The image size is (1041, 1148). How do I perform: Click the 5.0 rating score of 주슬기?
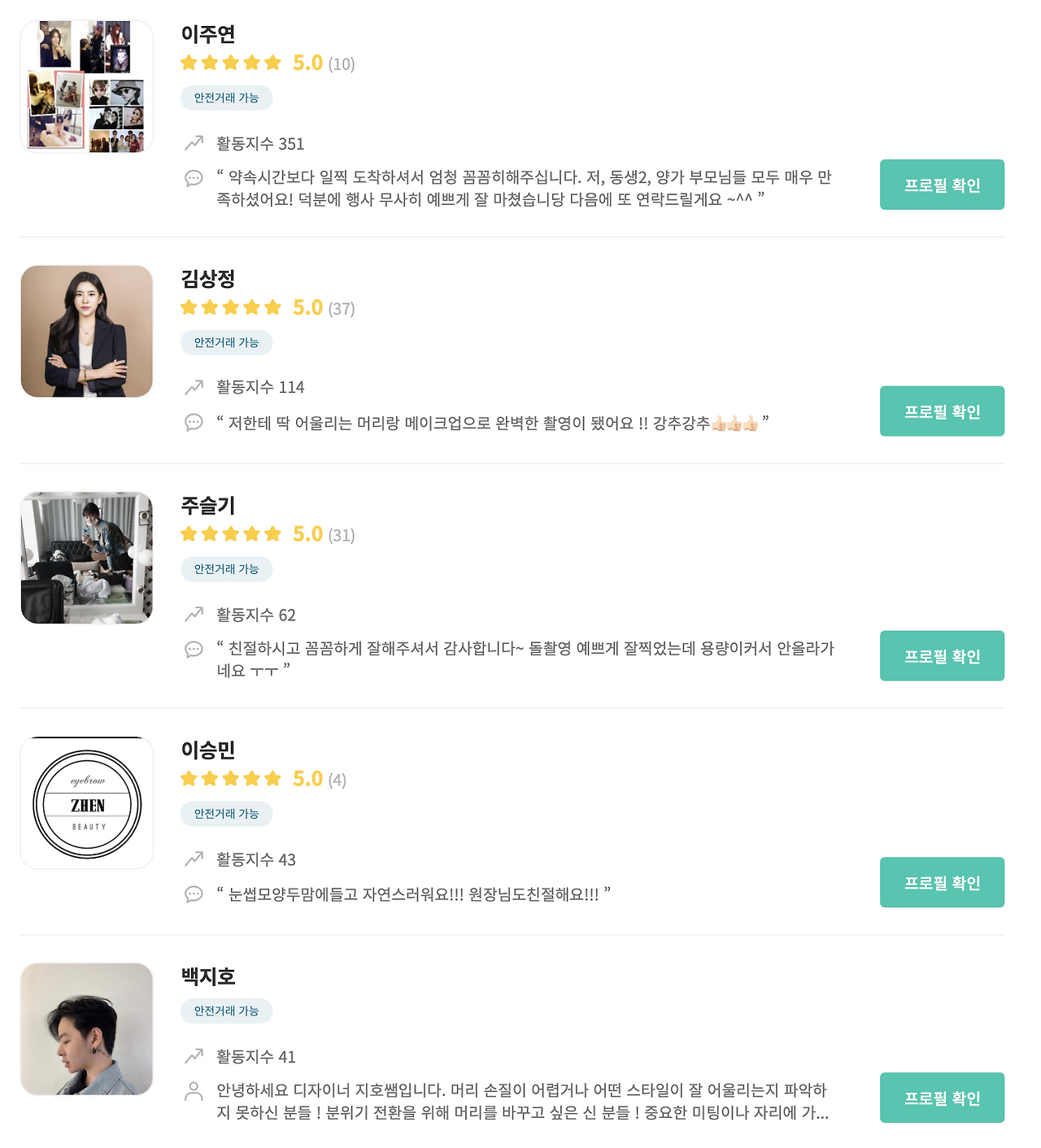click(x=307, y=534)
